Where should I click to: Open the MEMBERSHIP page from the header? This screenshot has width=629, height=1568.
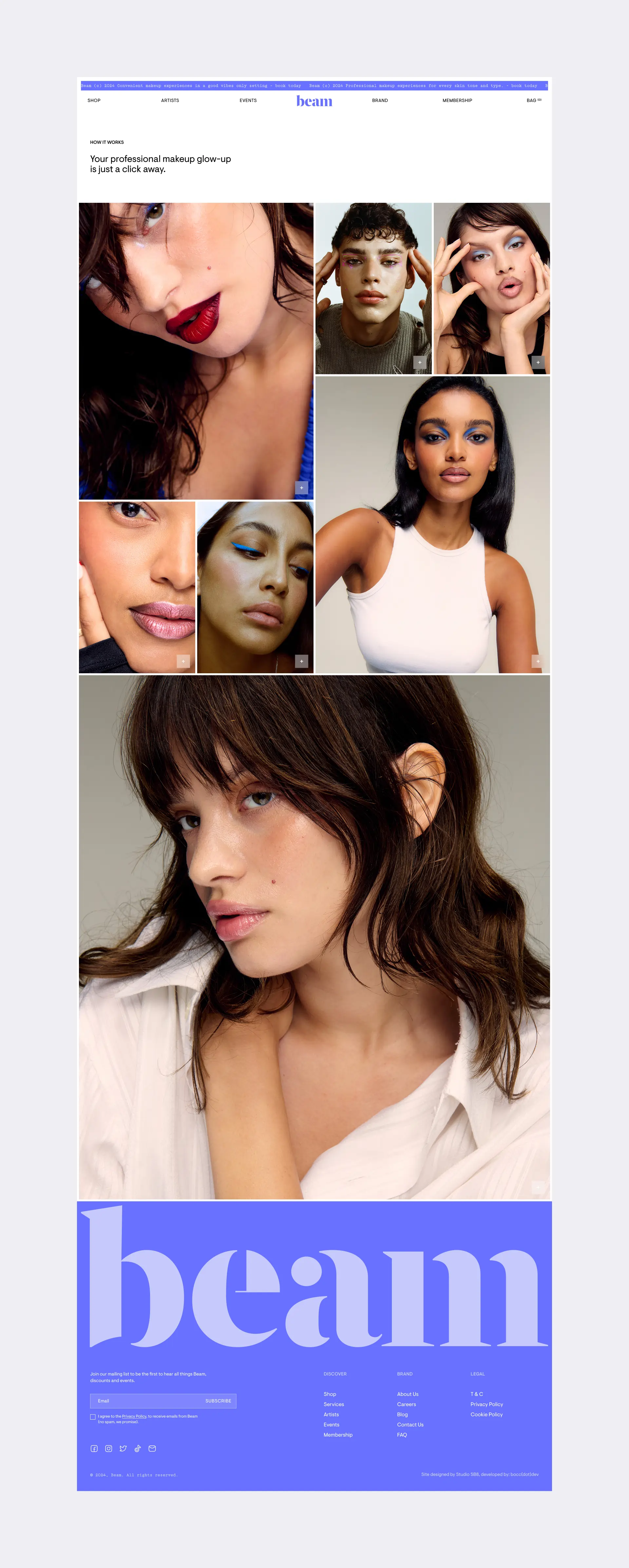[457, 101]
